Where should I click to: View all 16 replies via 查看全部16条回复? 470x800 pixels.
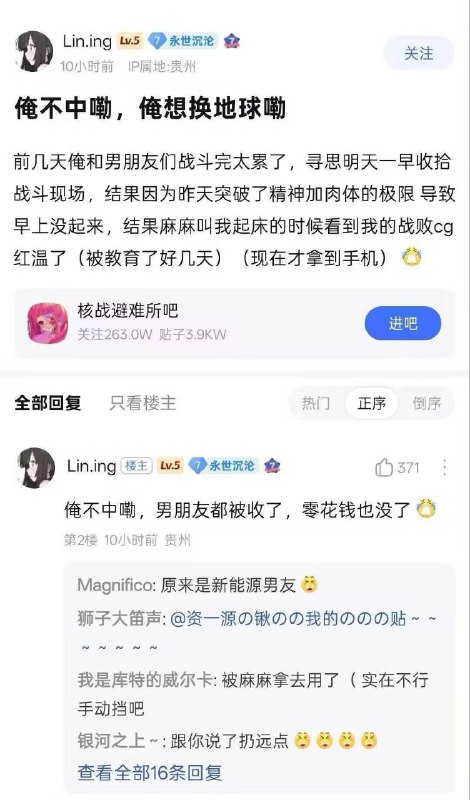[150, 772]
